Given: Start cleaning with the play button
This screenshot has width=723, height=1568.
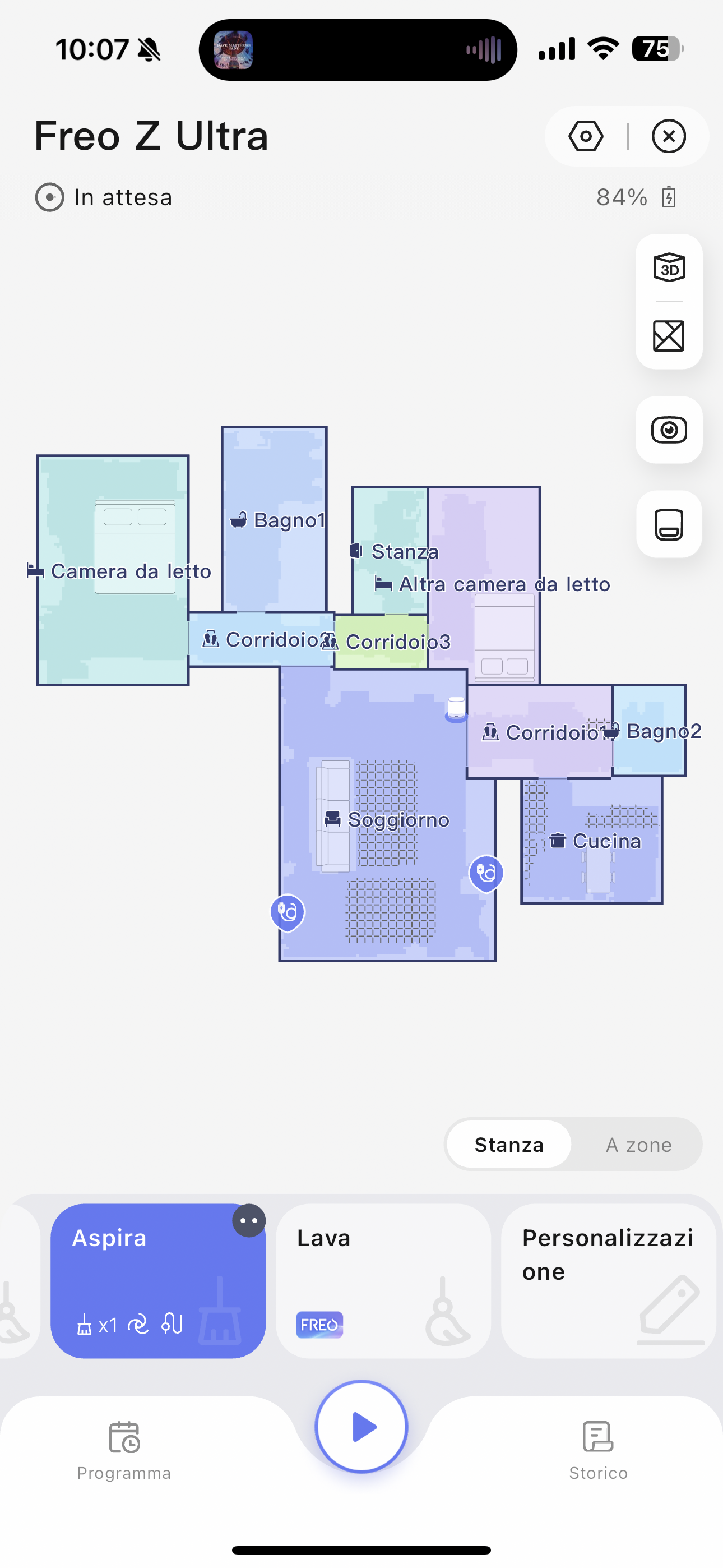Looking at the screenshot, I should pos(361,1427).
